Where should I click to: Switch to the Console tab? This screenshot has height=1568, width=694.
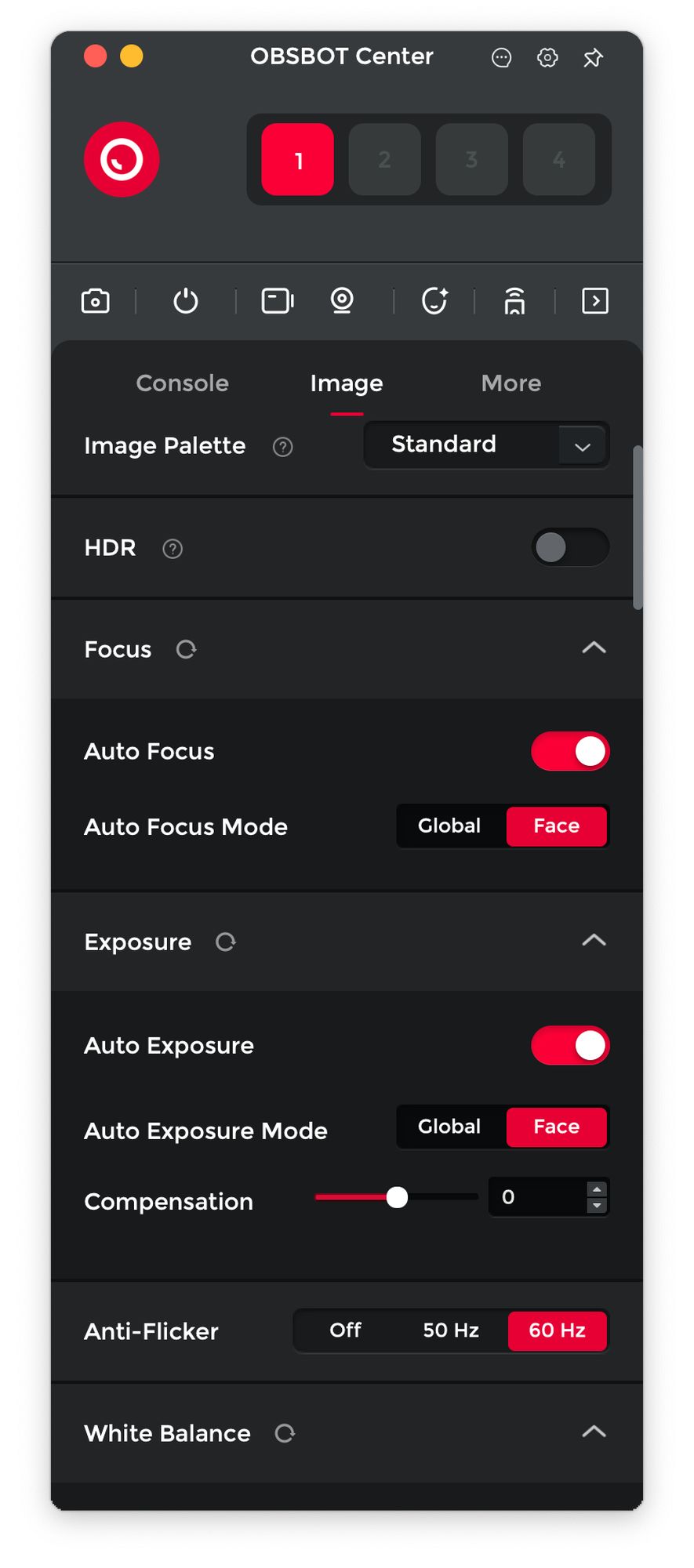click(x=183, y=383)
